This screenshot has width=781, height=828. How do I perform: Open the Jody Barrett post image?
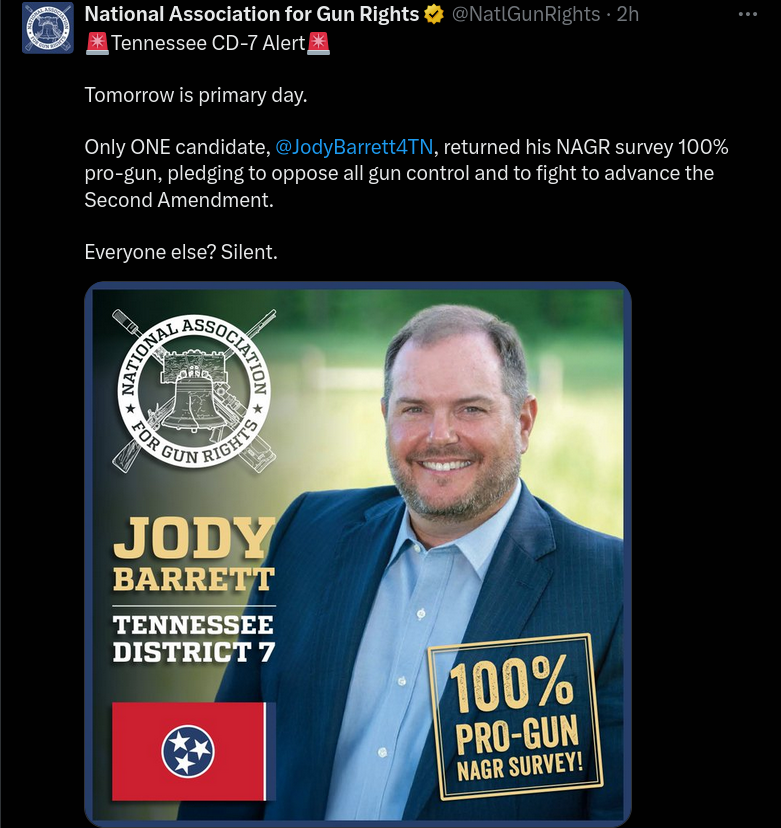(358, 553)
